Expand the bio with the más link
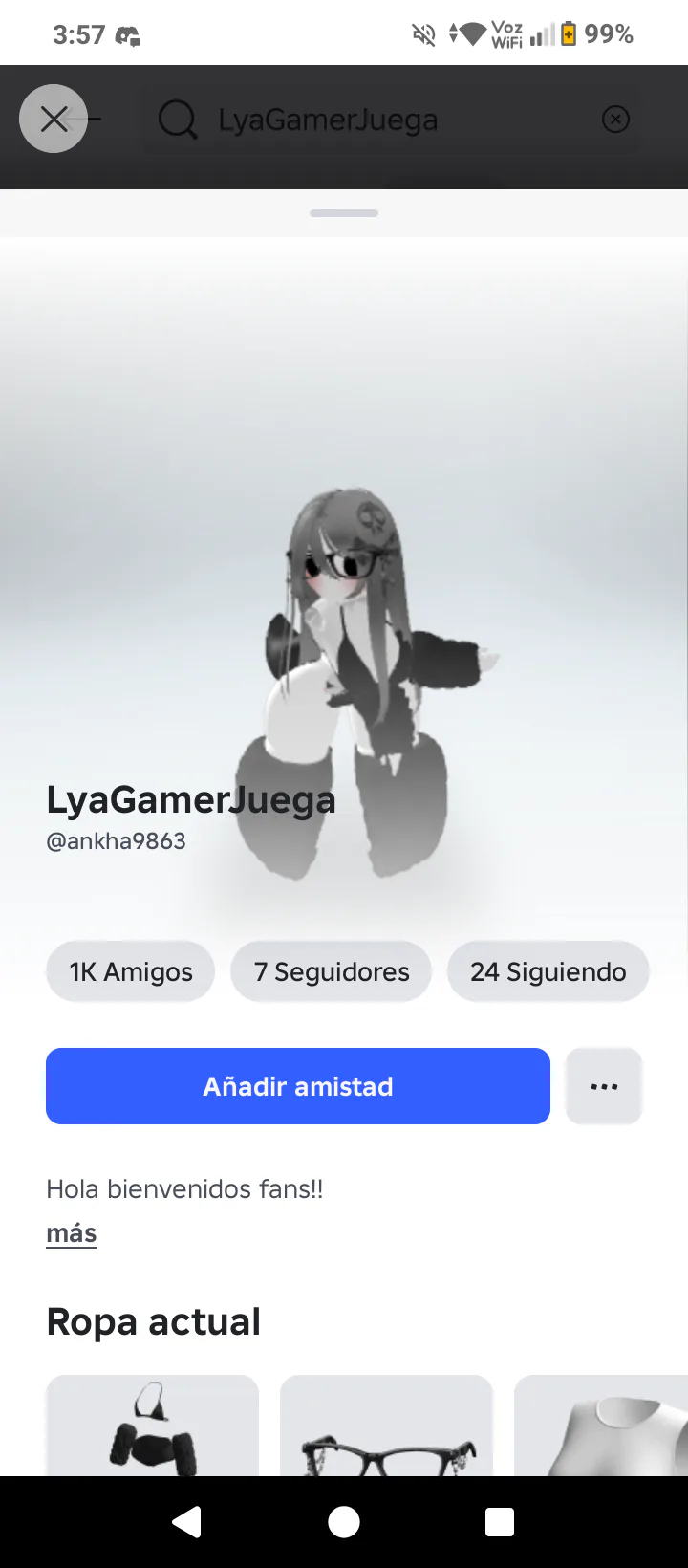This screenshot has width=688, height=1568. 72,1233
